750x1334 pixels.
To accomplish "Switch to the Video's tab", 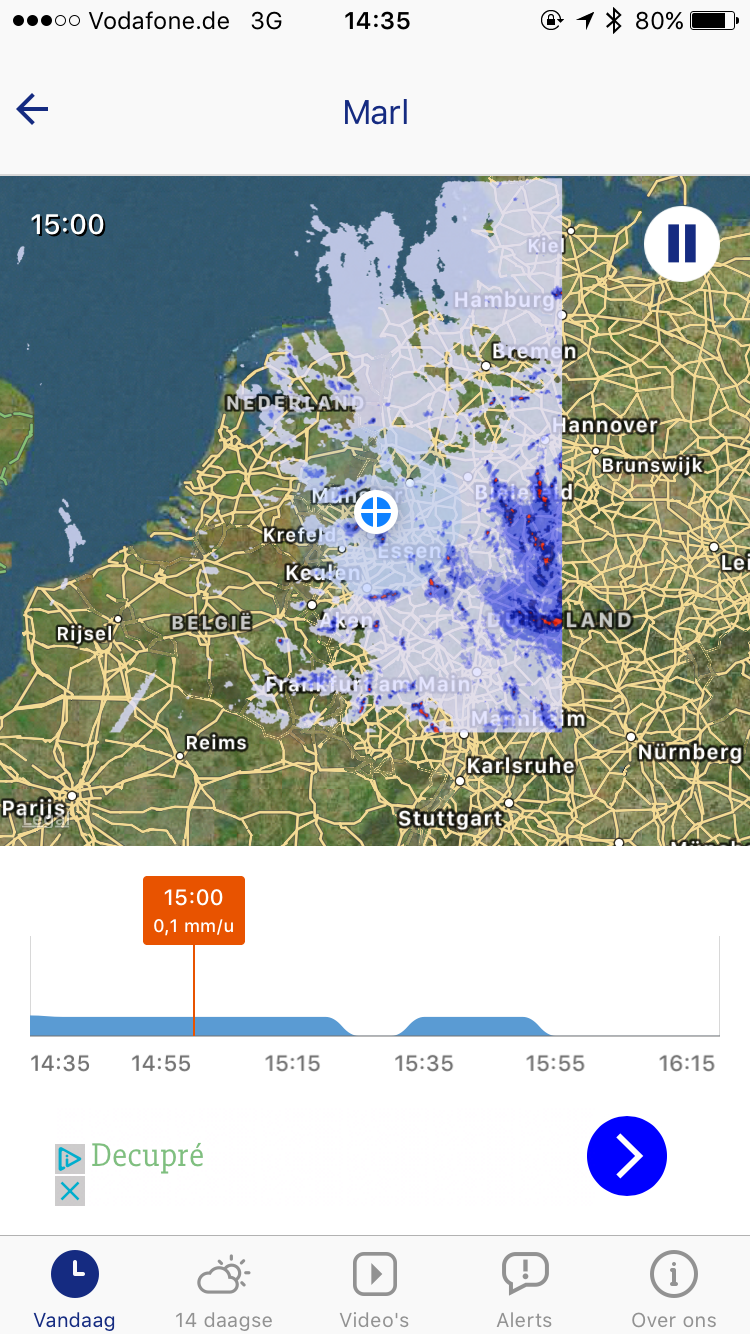I will point(375,1290).
